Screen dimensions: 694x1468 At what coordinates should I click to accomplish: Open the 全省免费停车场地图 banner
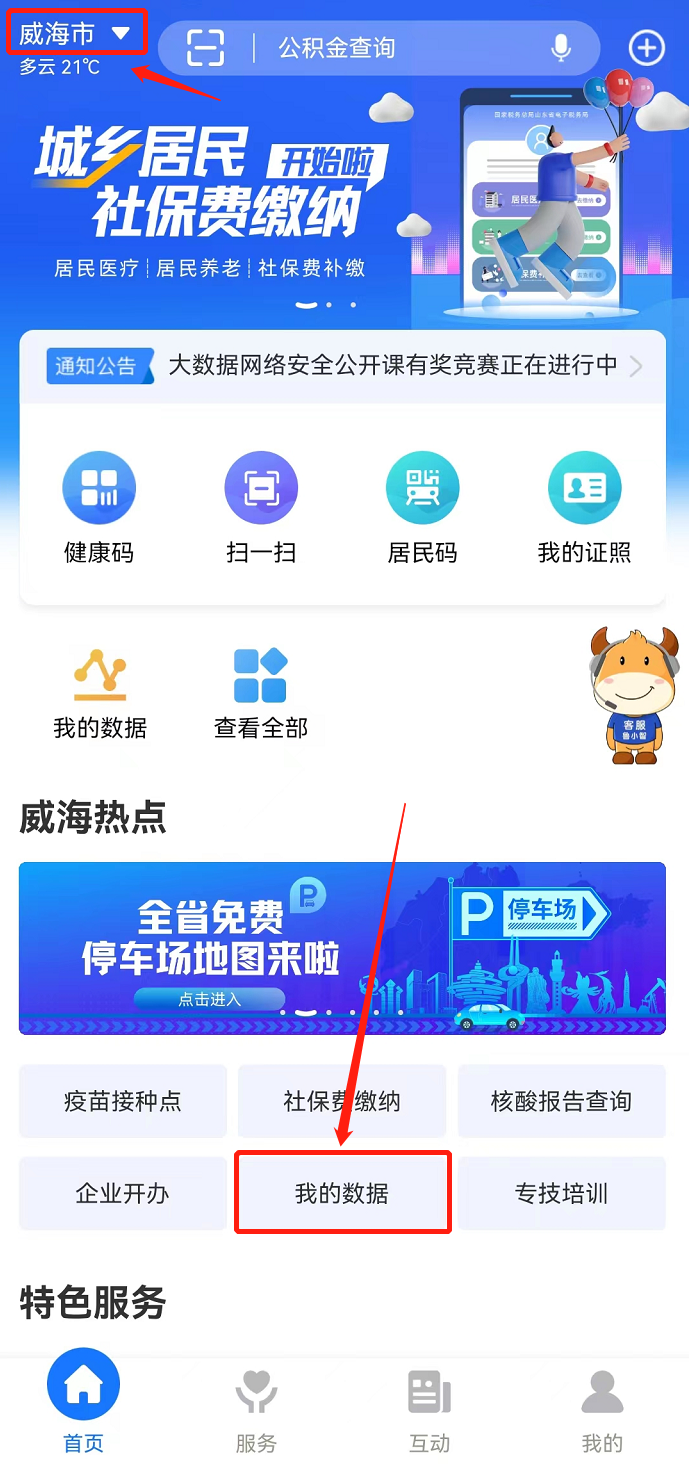coord(342,947)
